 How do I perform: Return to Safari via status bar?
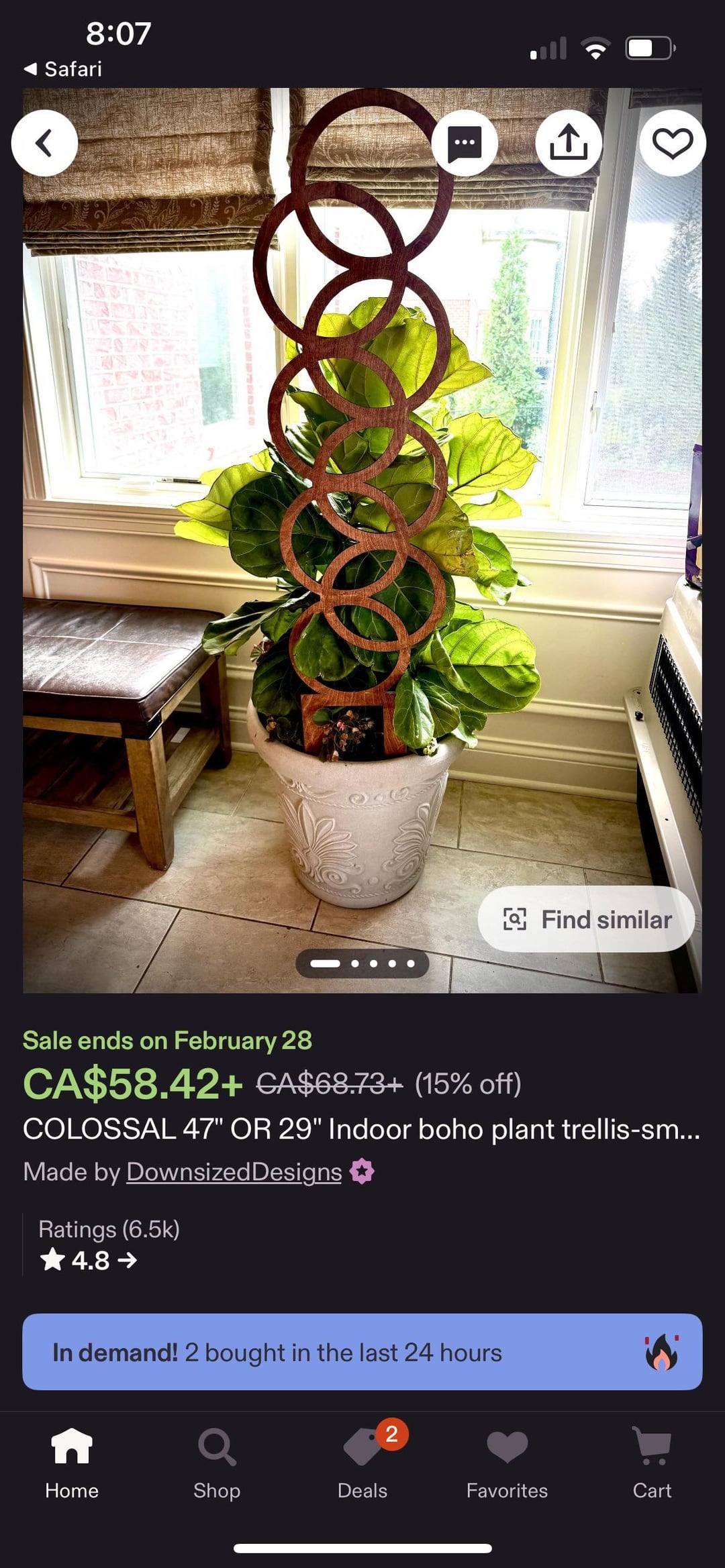[63, 68]
